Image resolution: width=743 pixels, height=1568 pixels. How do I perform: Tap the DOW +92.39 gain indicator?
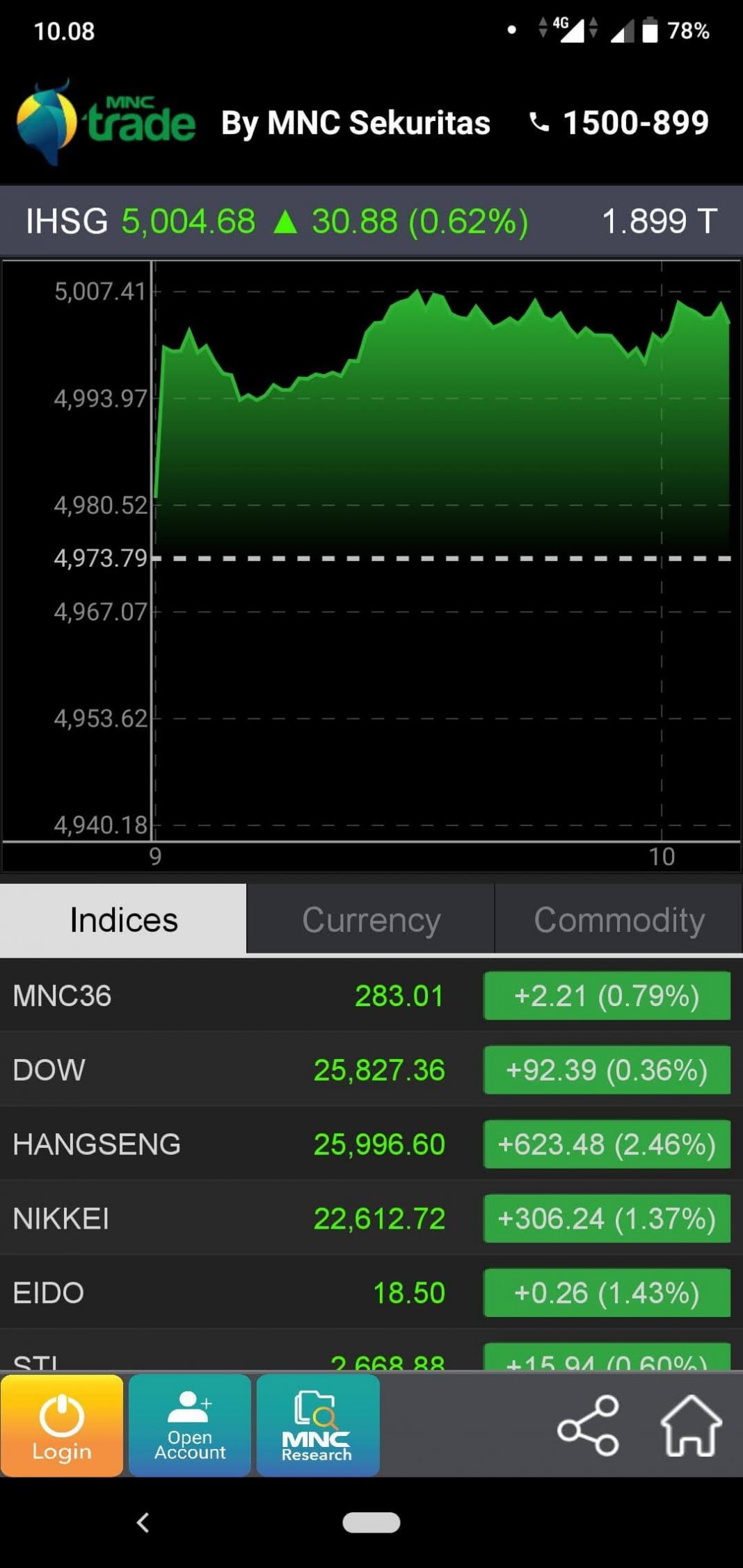(x=607, y=1070)
